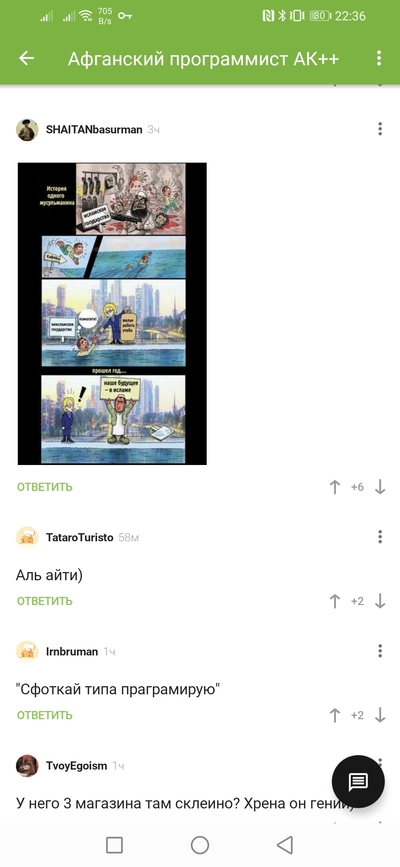Open the app bar overflow menu
Screen dimensions: 400x867
379,58
